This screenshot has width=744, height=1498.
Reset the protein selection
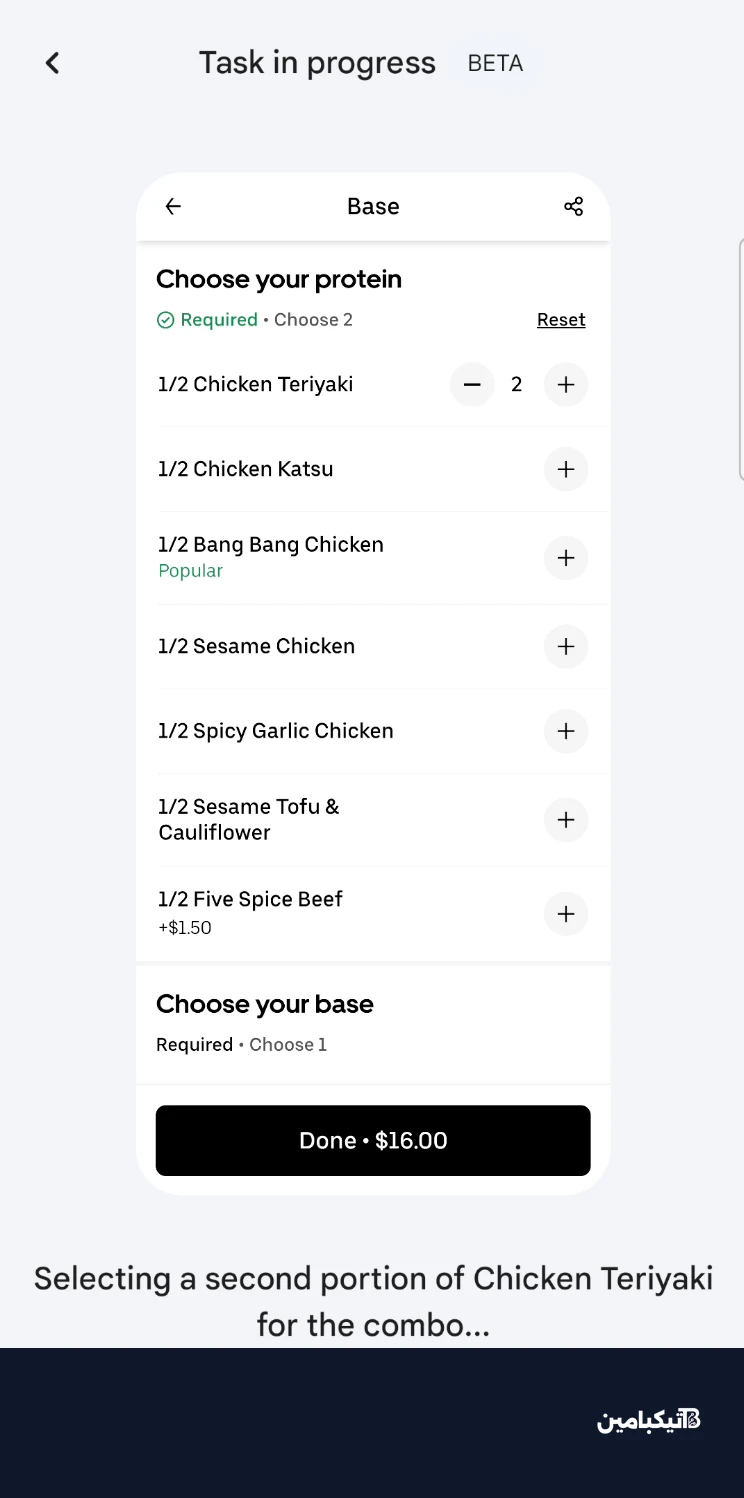(561, 320)
